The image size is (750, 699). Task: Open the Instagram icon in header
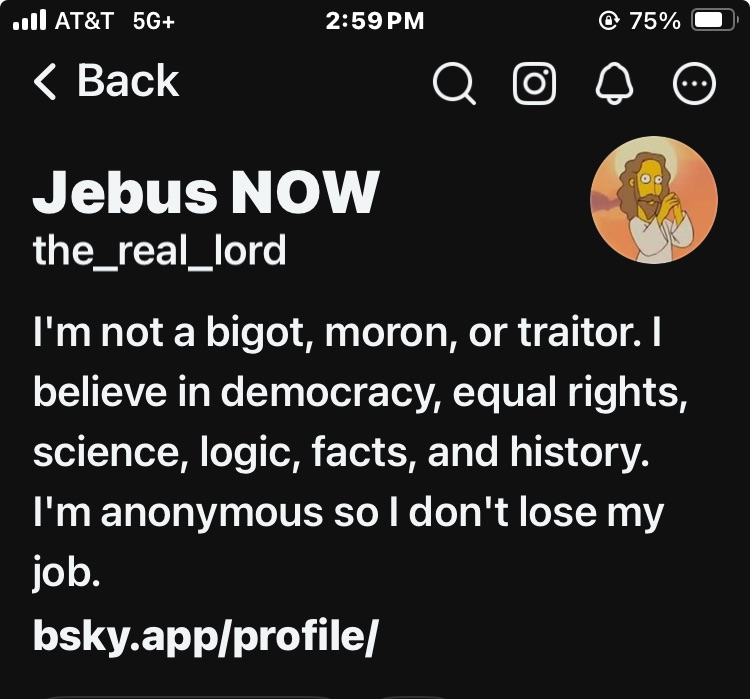[x=534, y=85]
